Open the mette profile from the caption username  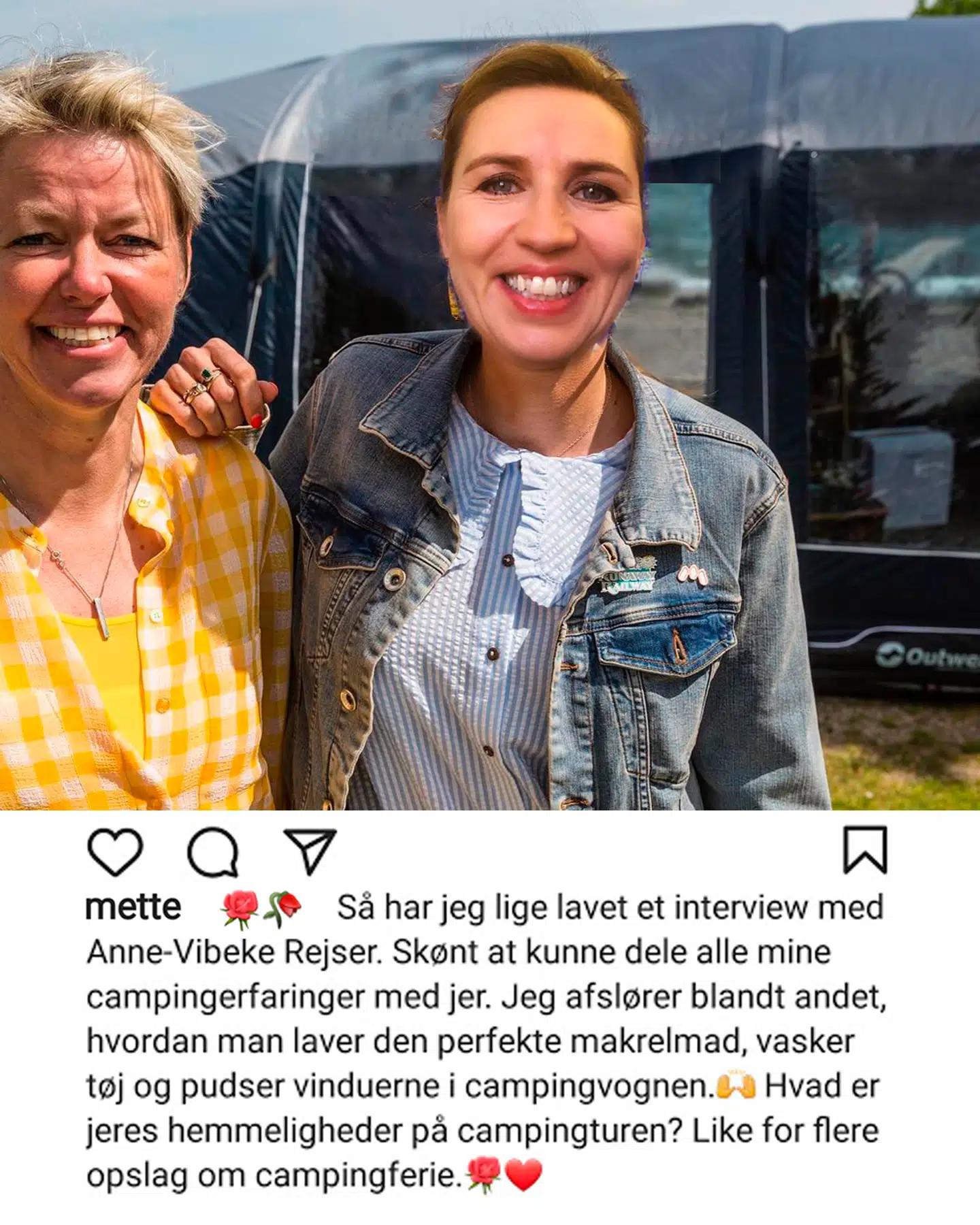point(133,907)
